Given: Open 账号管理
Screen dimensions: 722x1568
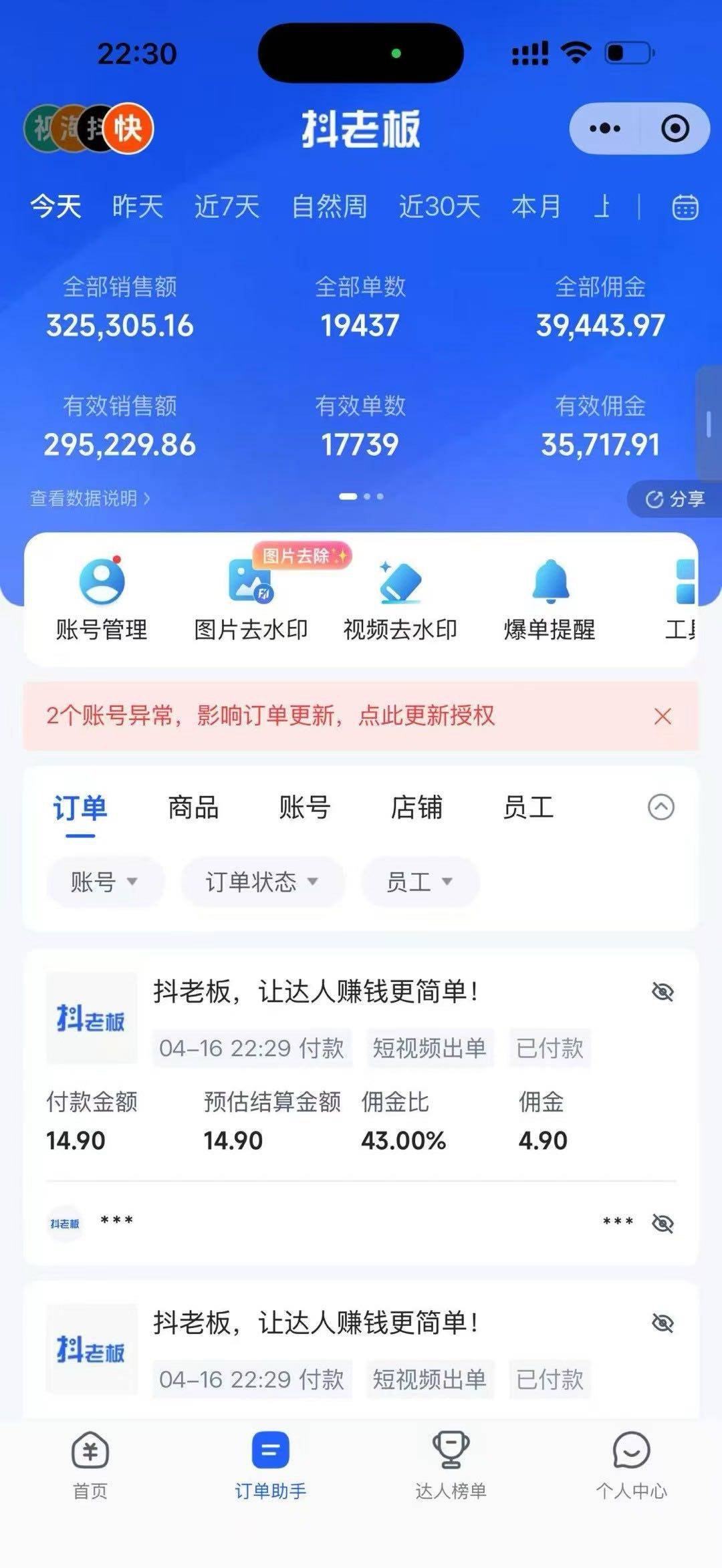Looking at the screenshot, I should click(102, 600).
